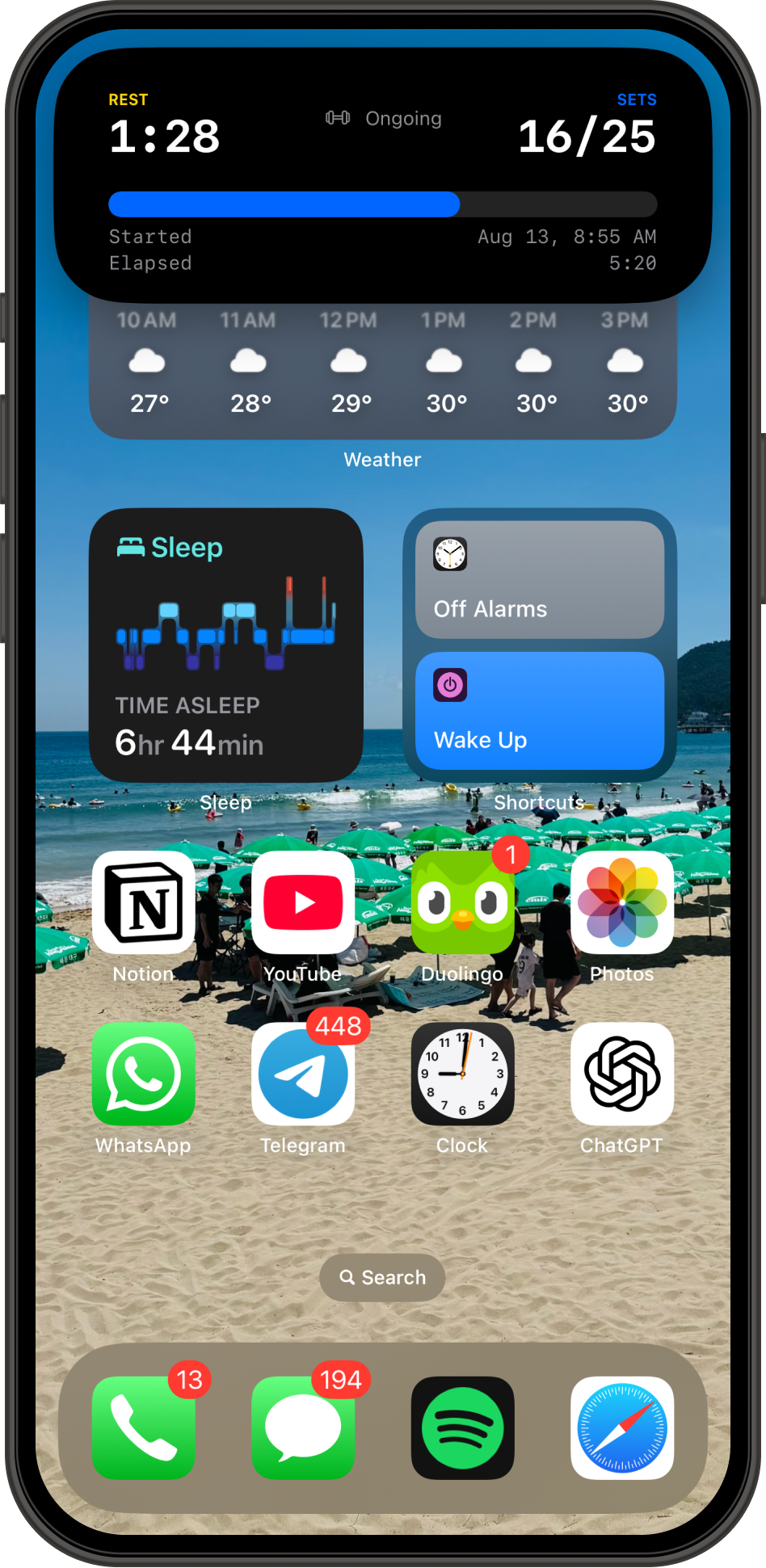The height and width of the screenshot is (1568, 766).
Task: Run the Off Alarms shortcut
Action: coord(539,579)
